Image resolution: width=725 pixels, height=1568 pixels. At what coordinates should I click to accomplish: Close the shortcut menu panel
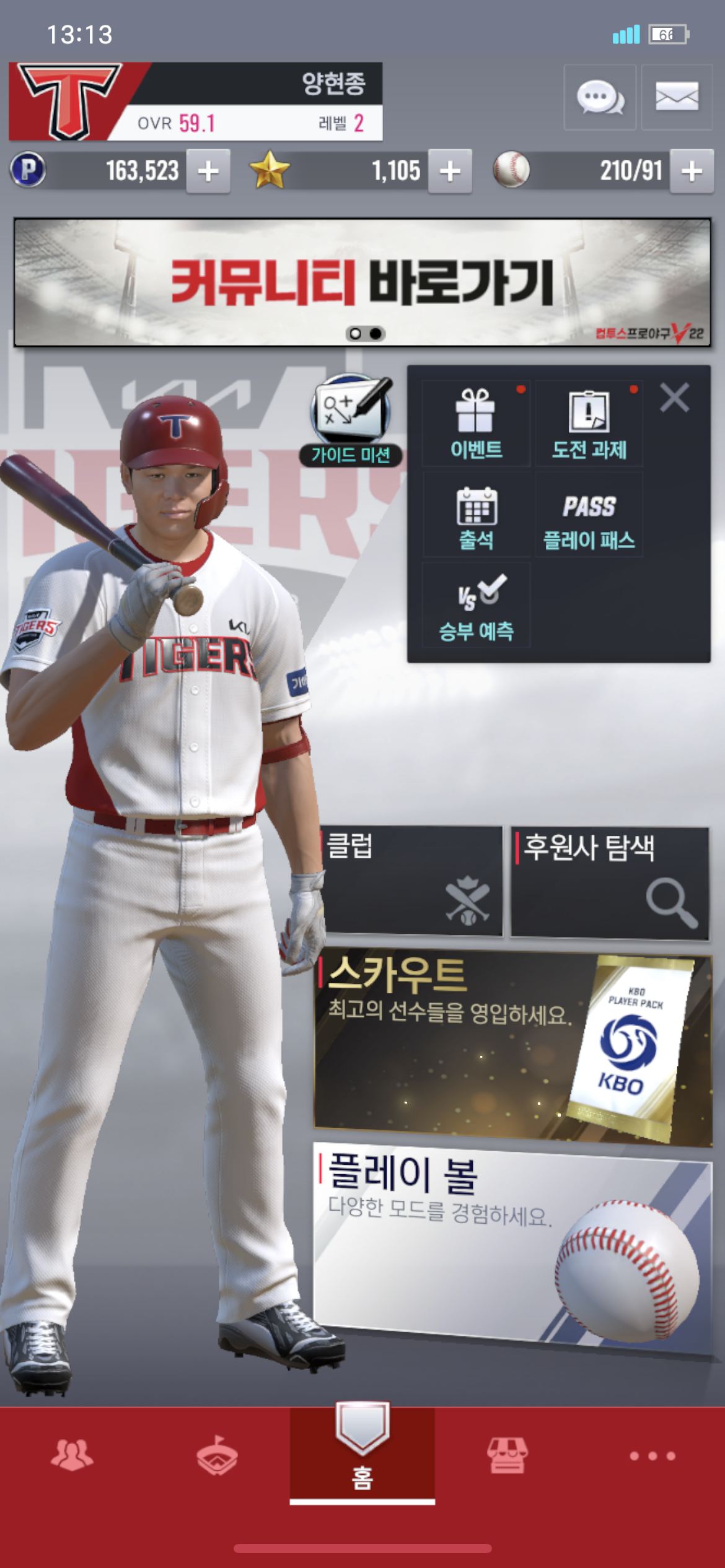(674, 398)
